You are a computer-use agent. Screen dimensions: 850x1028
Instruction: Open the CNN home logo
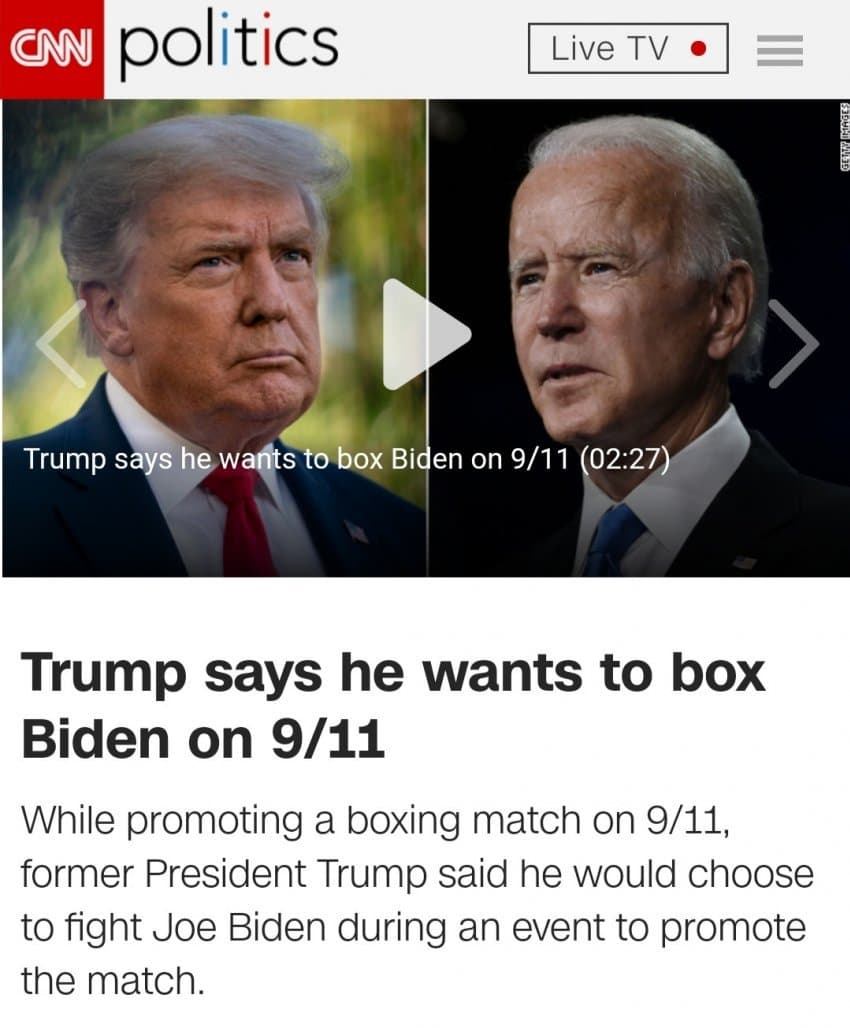[51, 48]
